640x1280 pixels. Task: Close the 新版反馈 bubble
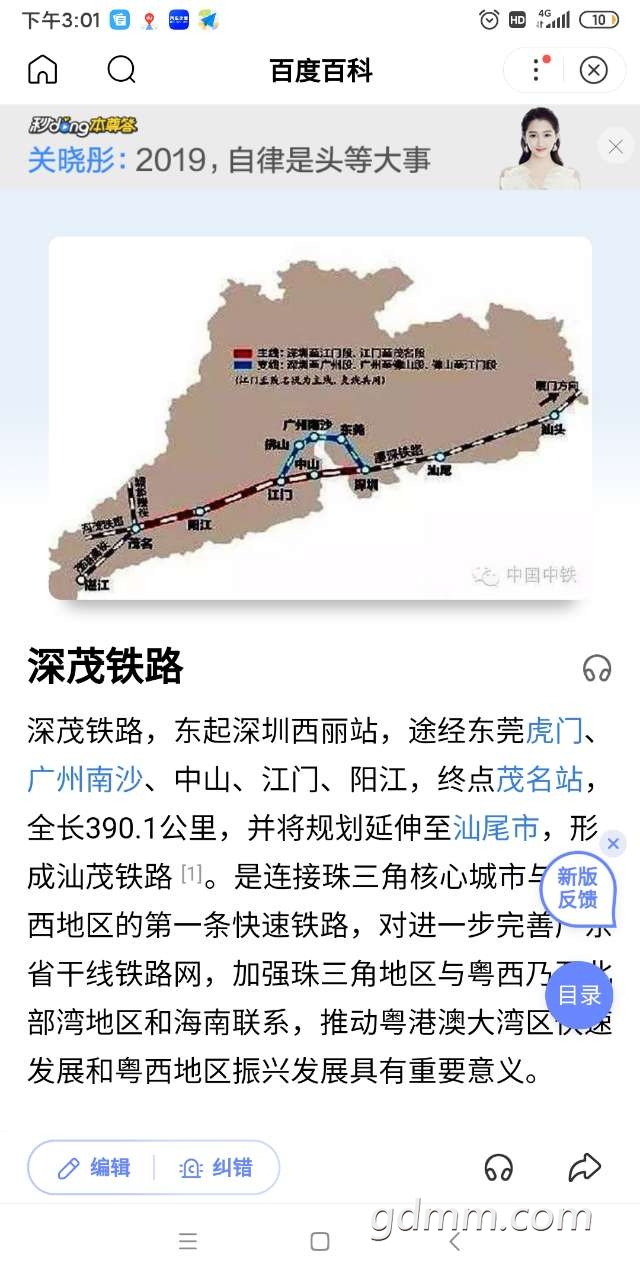point(613,844)
